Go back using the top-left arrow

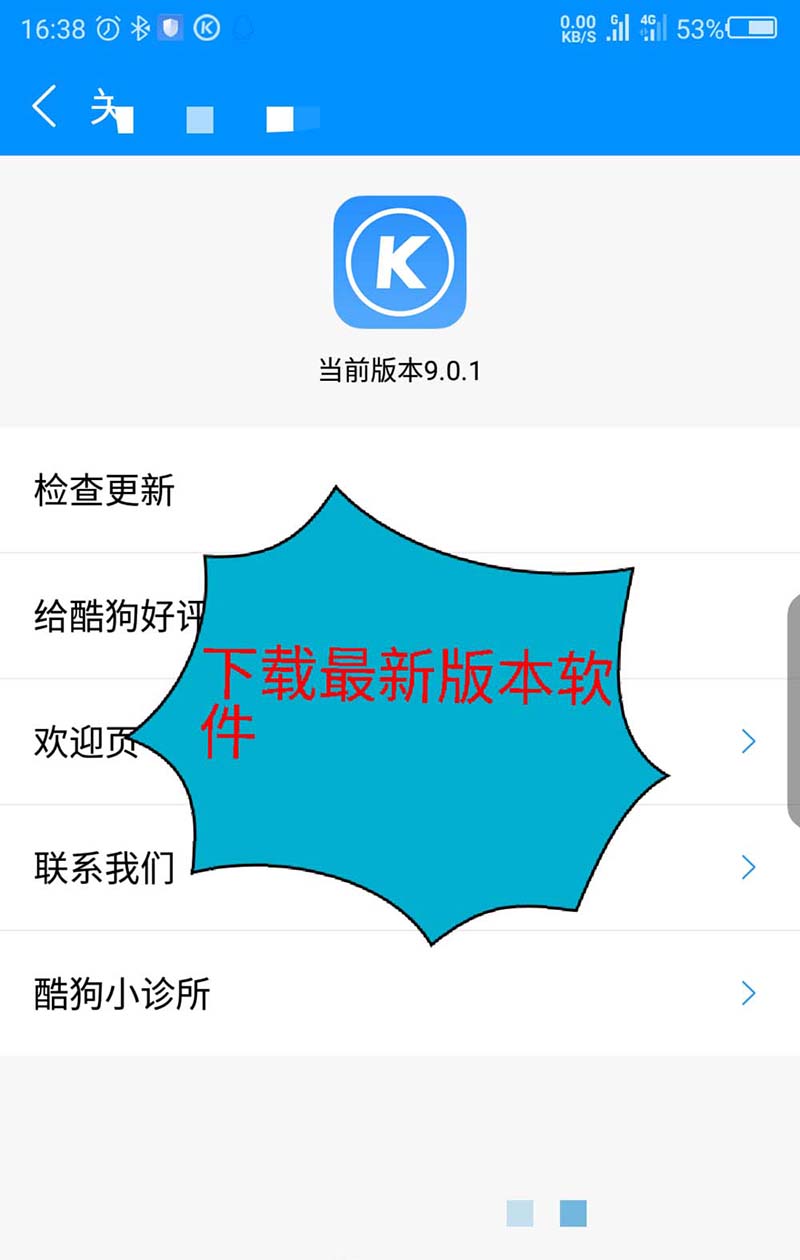(x=44, y=106)
